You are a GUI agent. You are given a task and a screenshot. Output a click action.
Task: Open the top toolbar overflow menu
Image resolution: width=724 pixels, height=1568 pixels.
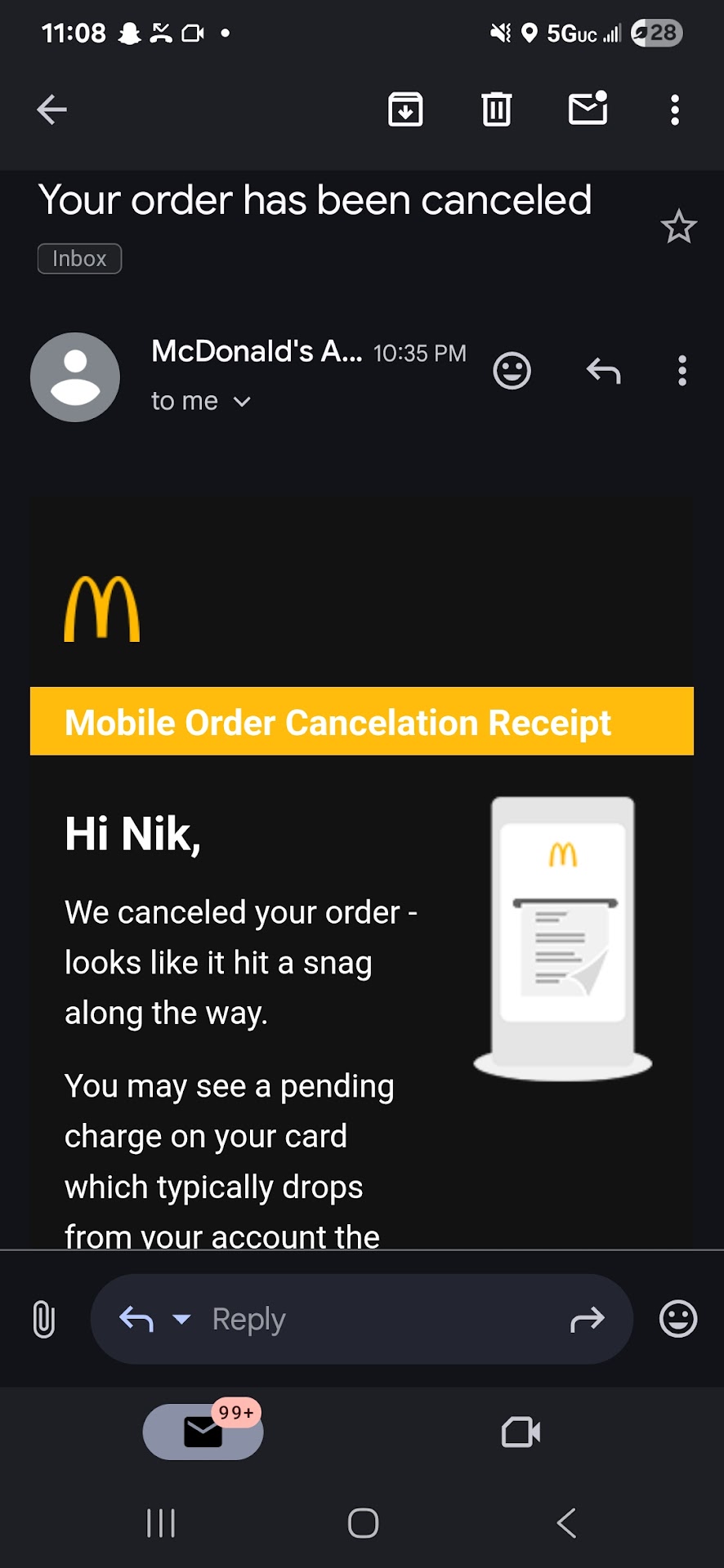click(x=674, y=109)
